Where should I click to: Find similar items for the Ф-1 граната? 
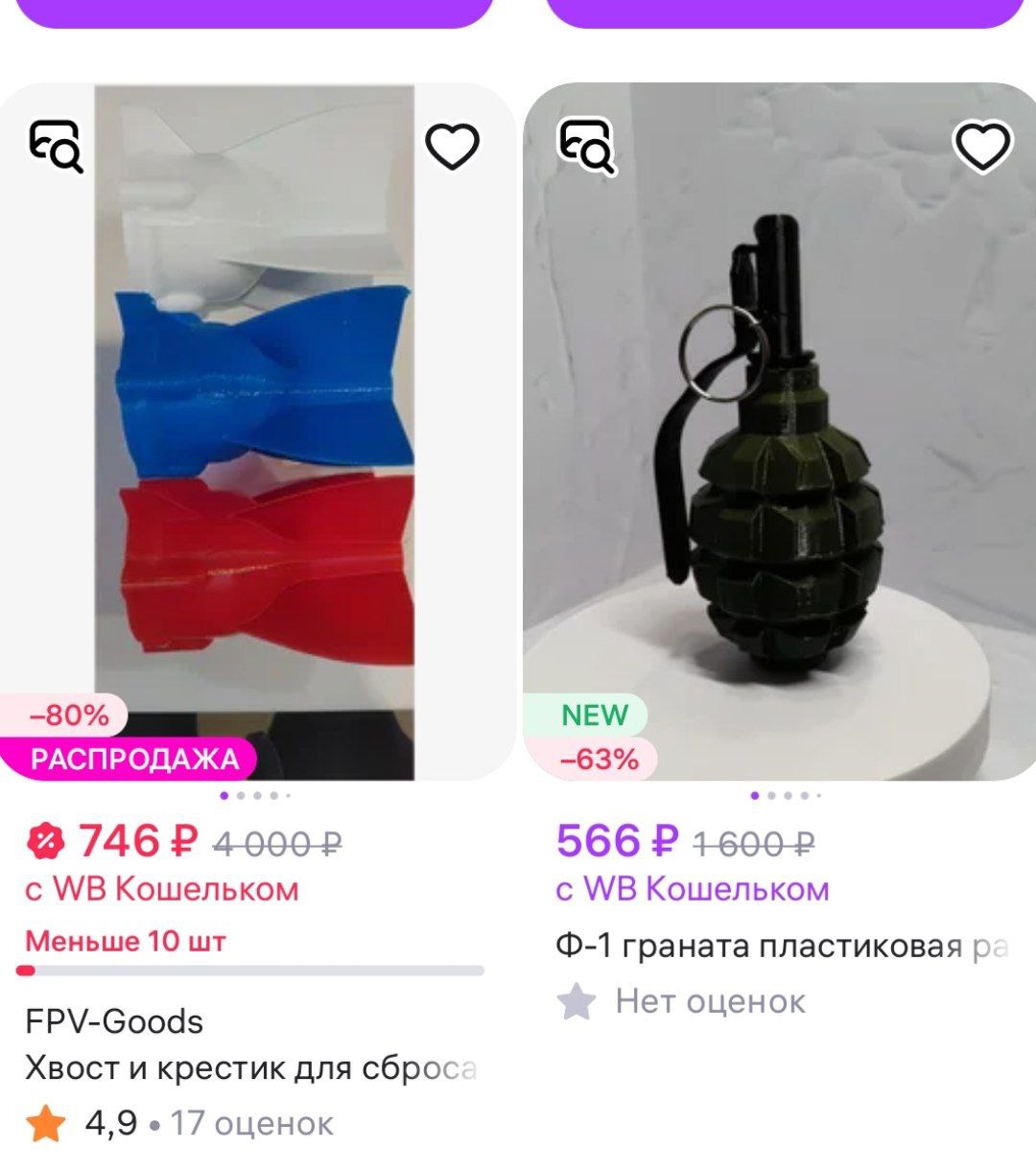586,146
